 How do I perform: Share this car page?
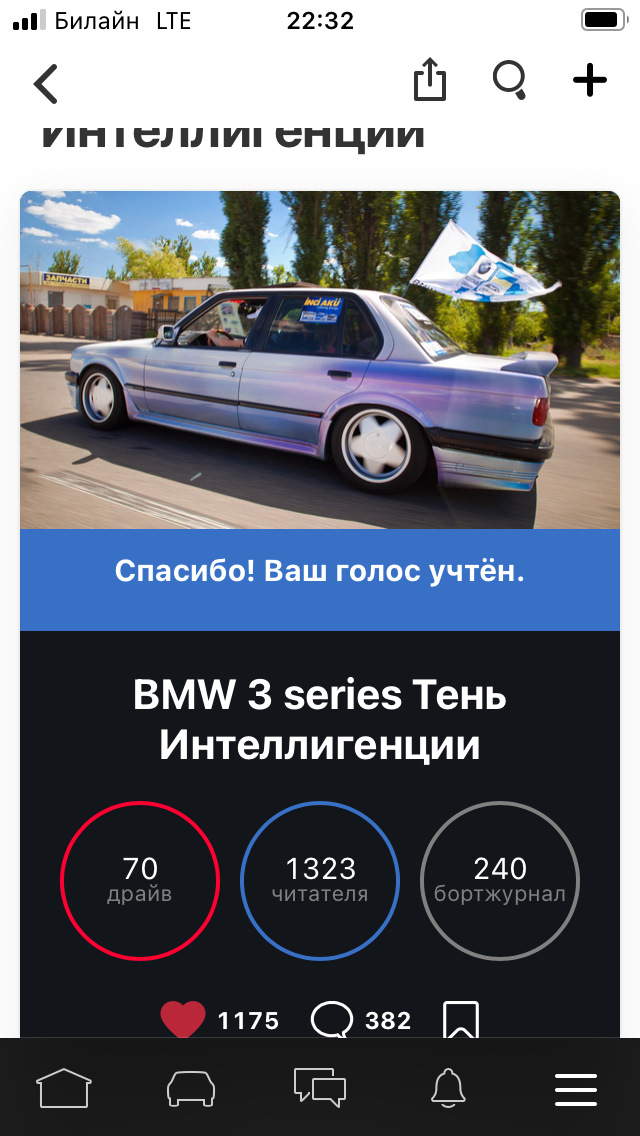(x=429, y=80)
